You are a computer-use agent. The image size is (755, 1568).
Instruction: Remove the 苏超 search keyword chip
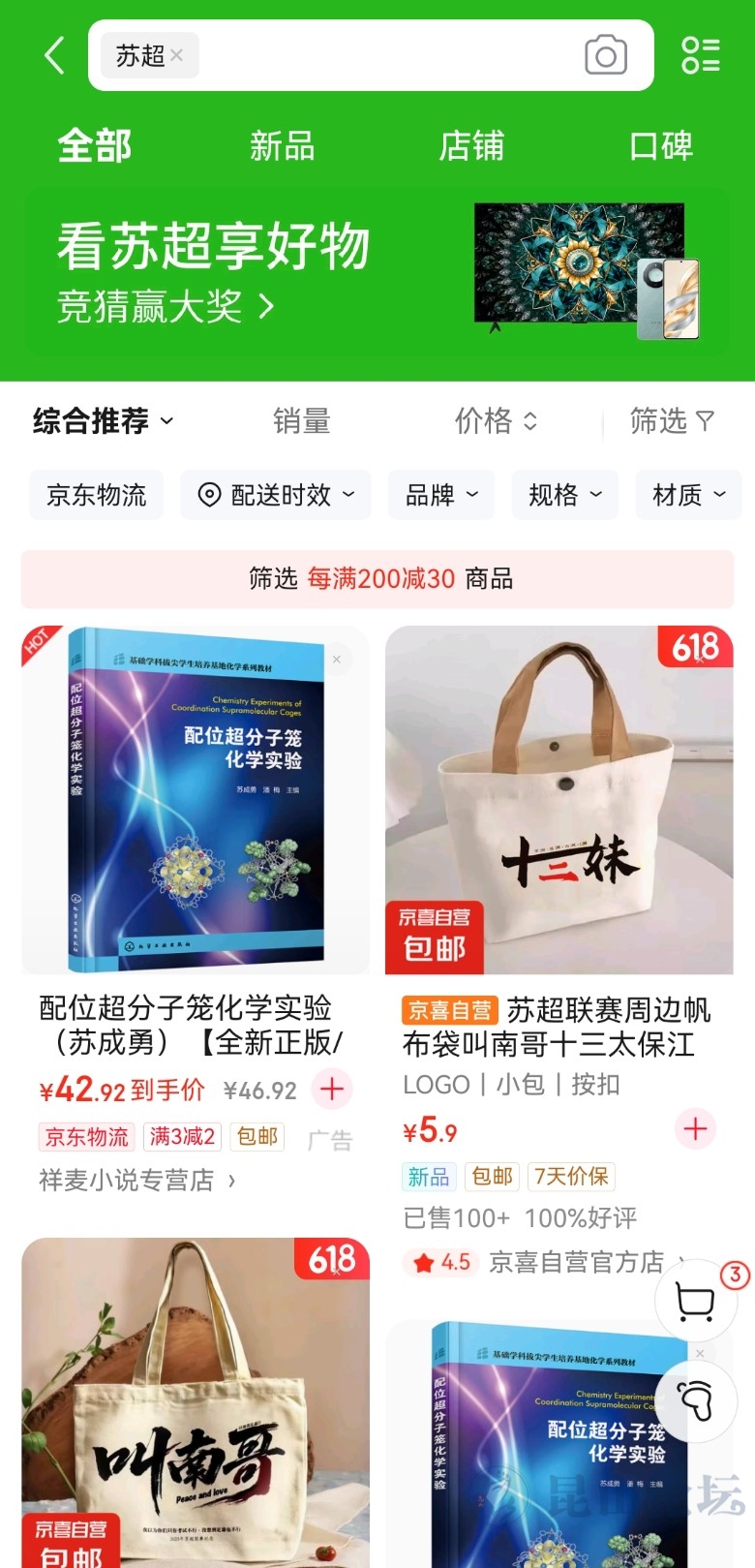click(x=176, y=56)
